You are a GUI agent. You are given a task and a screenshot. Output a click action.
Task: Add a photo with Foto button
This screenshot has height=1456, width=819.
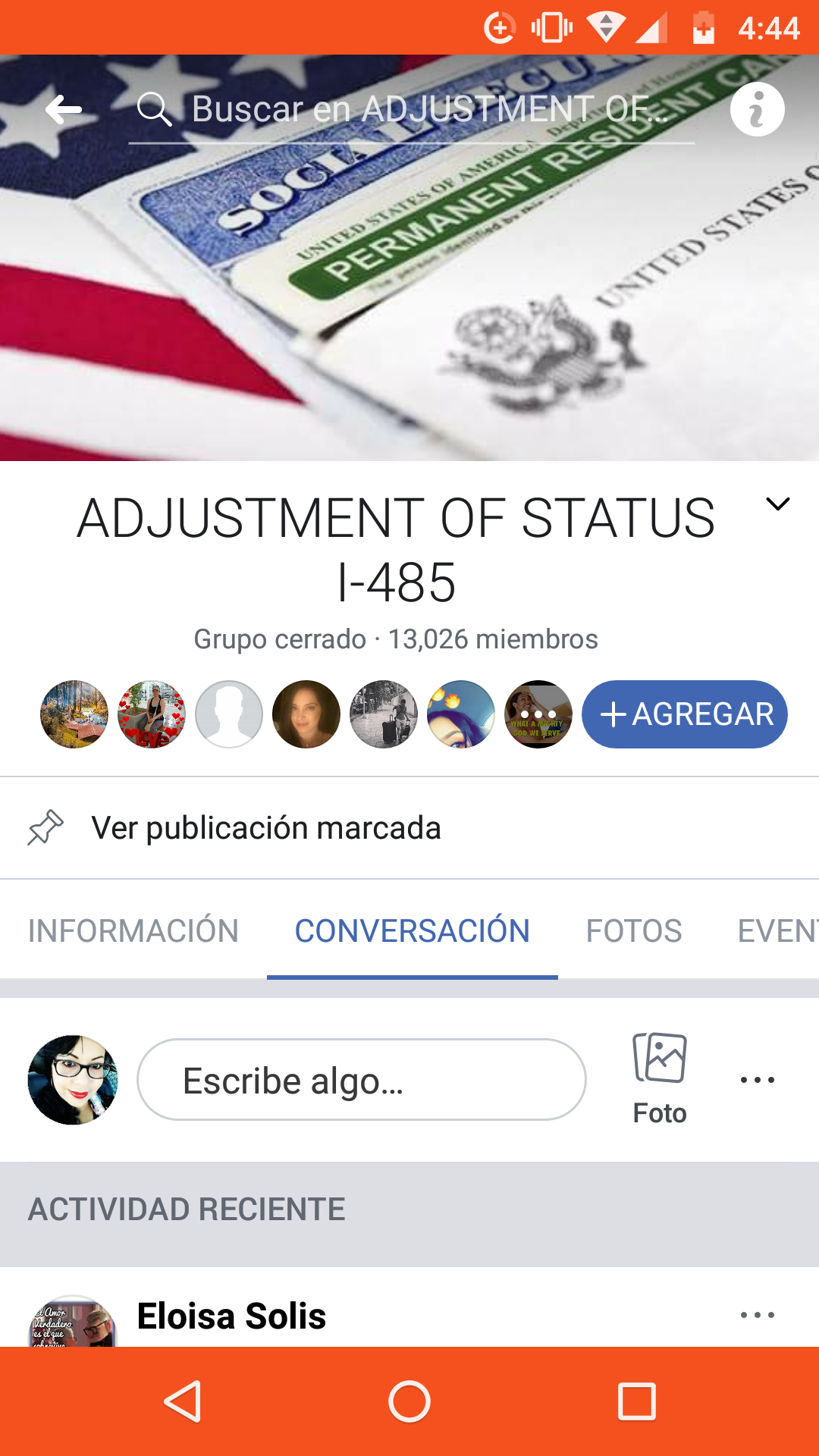660,1079
